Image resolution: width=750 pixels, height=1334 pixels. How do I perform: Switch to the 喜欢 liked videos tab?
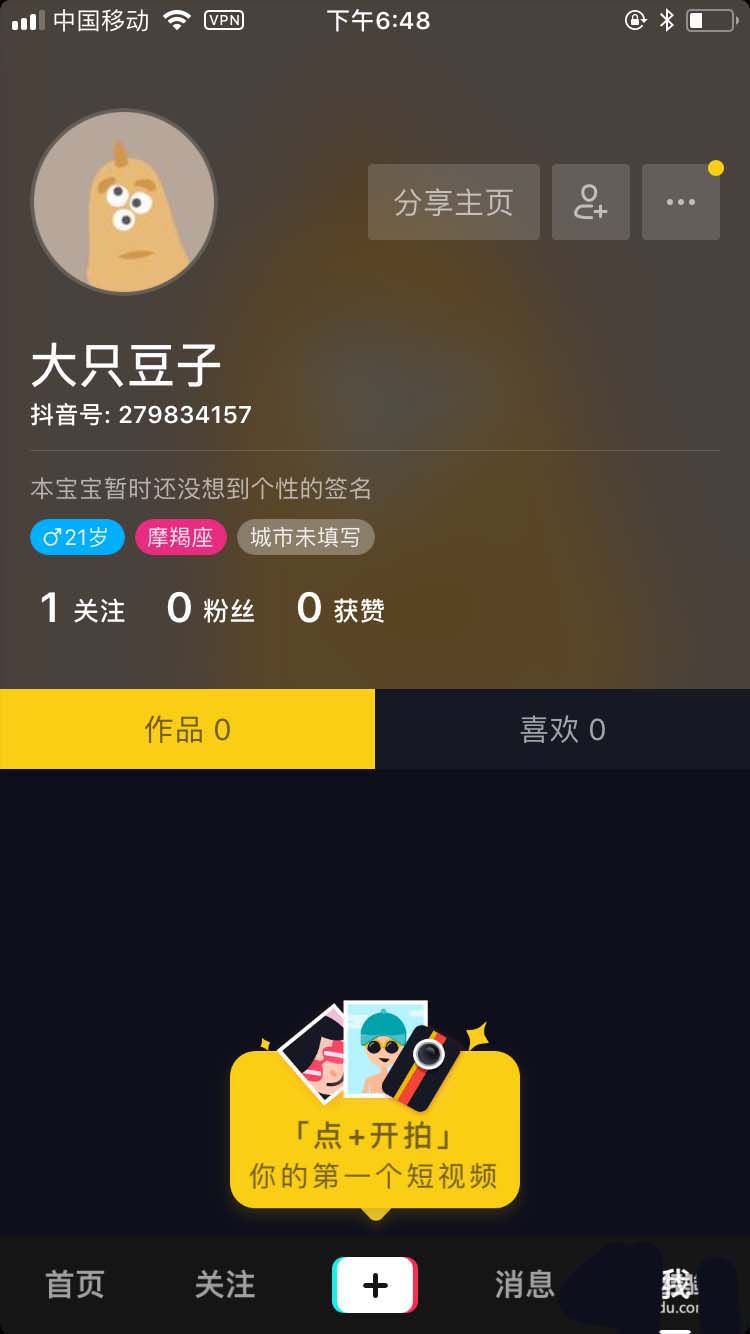tap(562, 729)
